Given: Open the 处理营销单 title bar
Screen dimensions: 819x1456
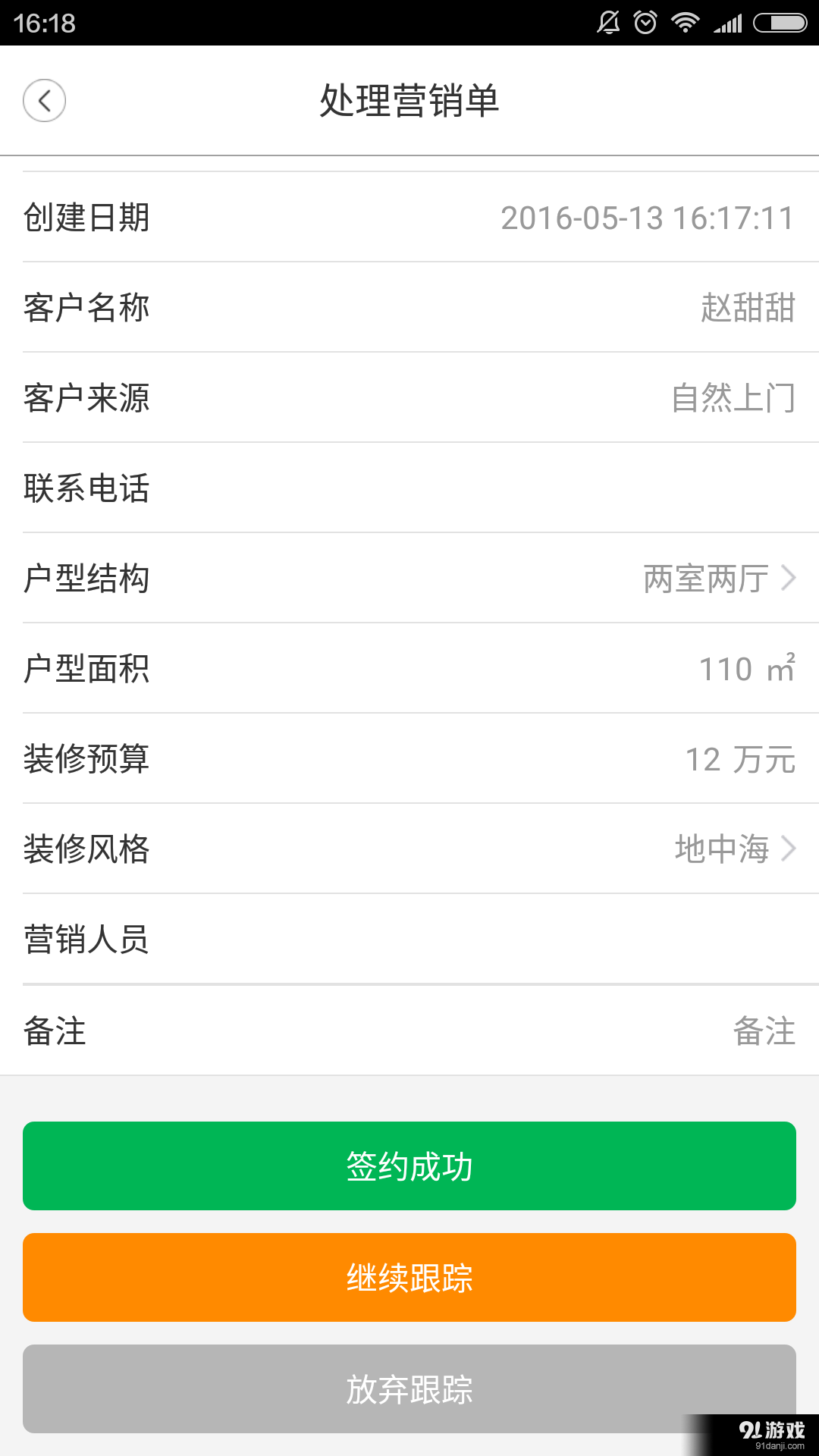Looking at the screenshot, I should point(409,99).
